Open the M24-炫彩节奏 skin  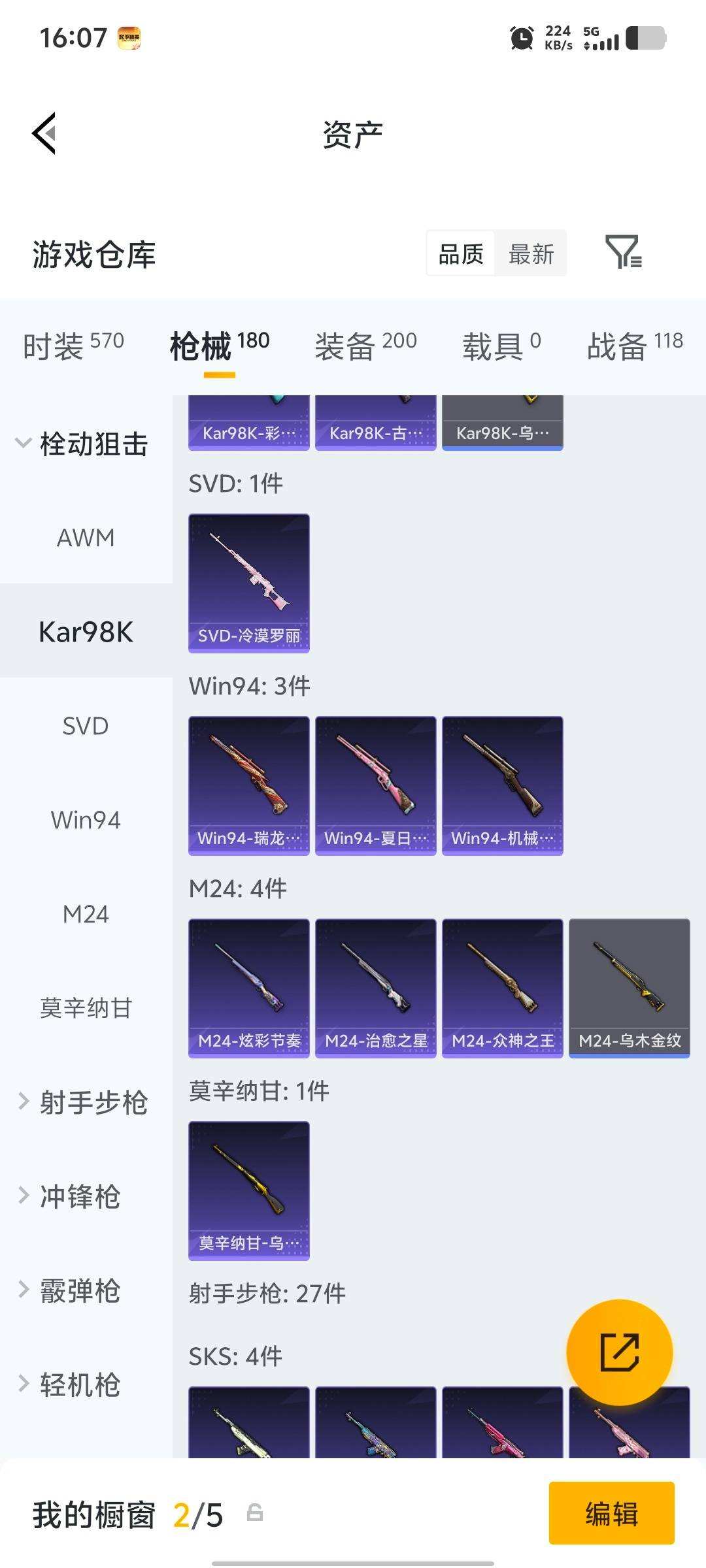(249, 988)
